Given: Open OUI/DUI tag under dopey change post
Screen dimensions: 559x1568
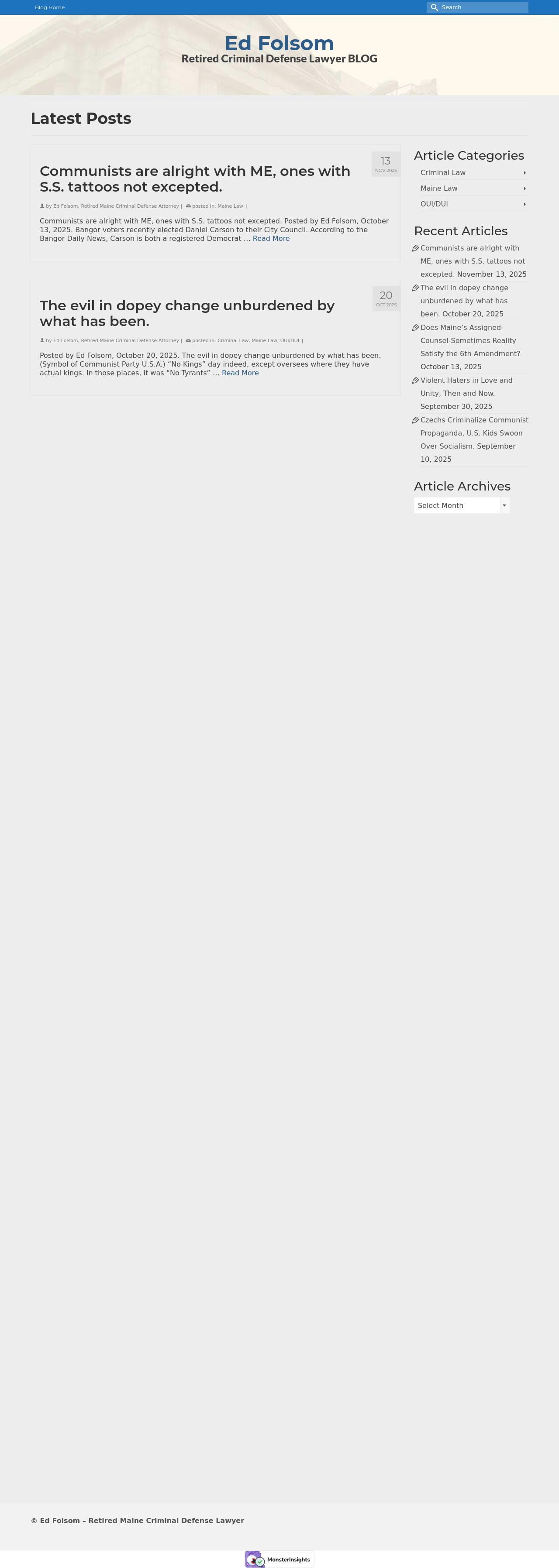Looking at the screenshot, I should pyautogui.click(x=289, y=341).
